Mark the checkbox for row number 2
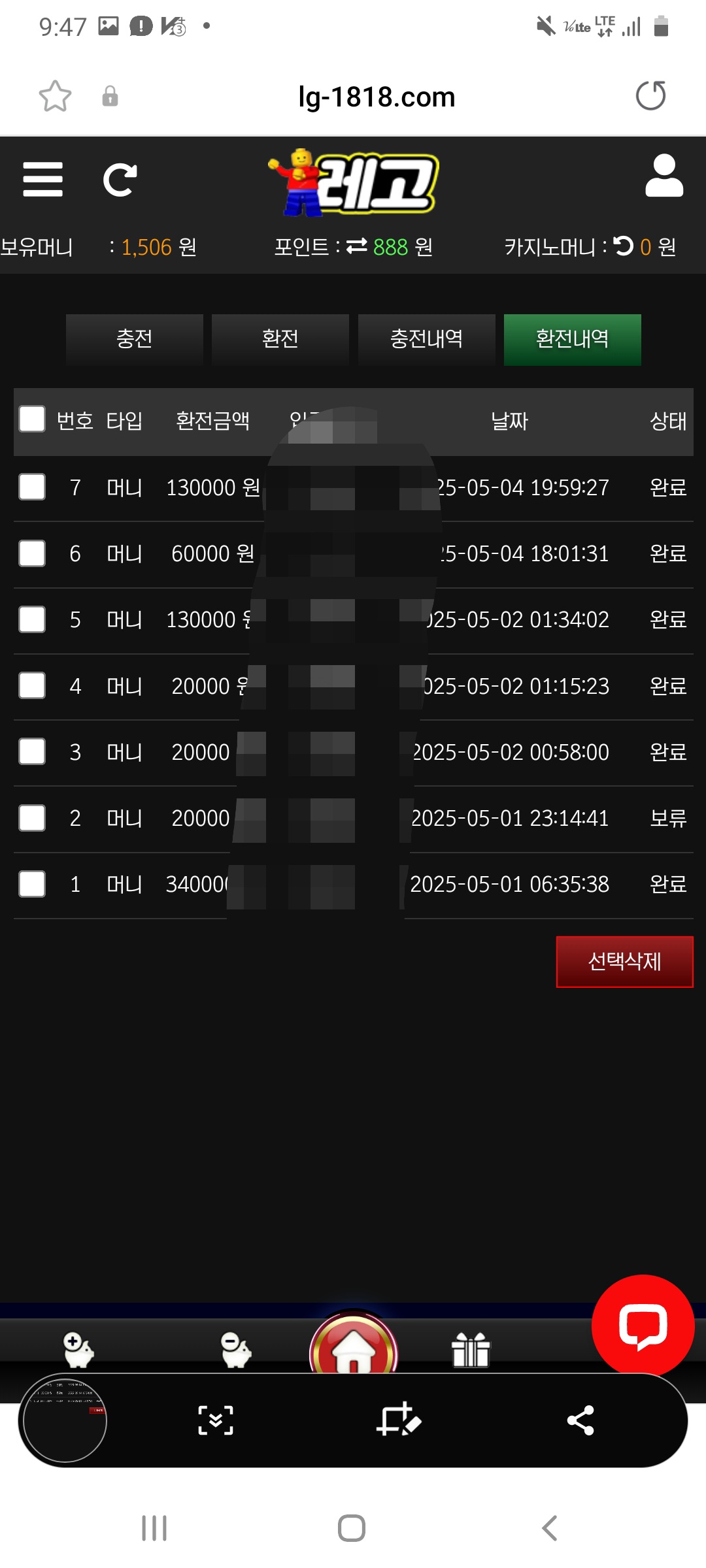This screenshot has height=1568, width=706. (x=32, y=818)
